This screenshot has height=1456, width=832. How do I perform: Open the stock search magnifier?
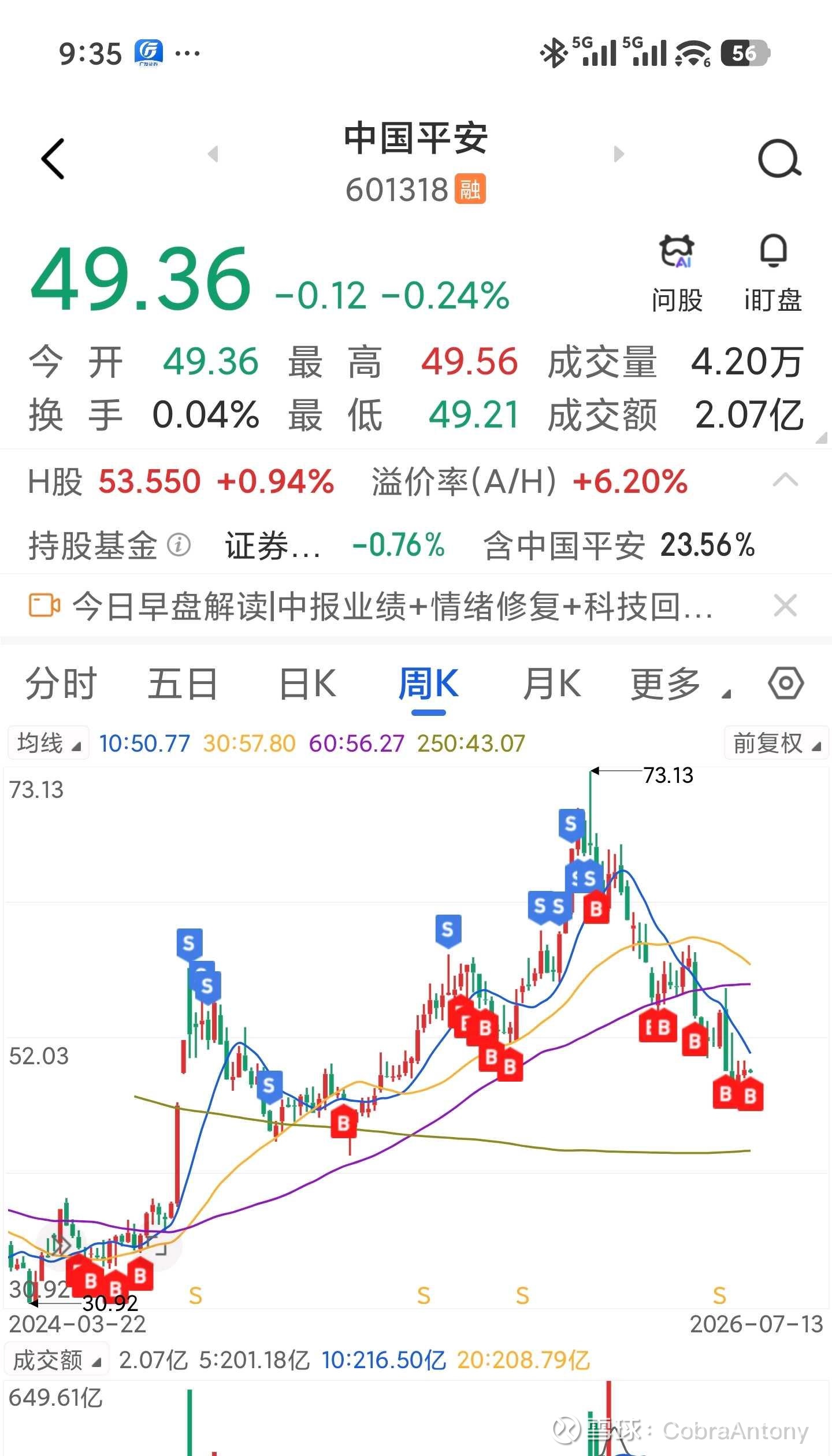pyautogui.click(x=779, y=159)
